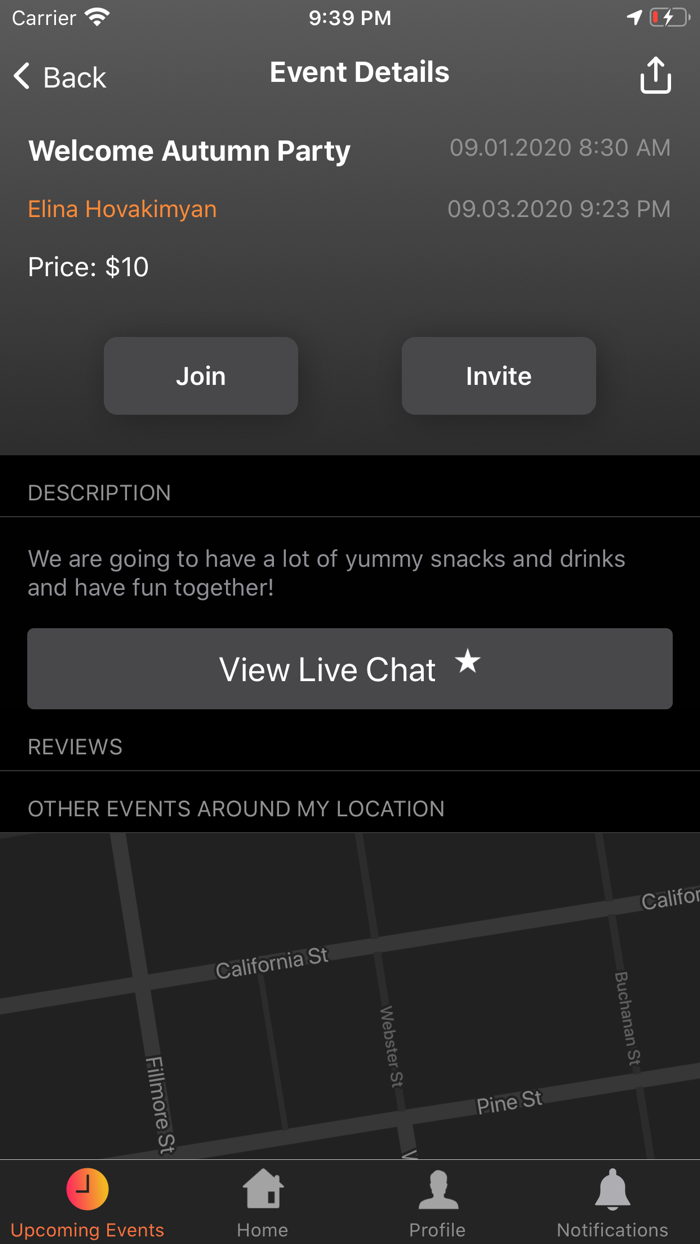Open organizer Elina Hovakimyan's profile
700x1244 pixels.
tap(122, 209)
